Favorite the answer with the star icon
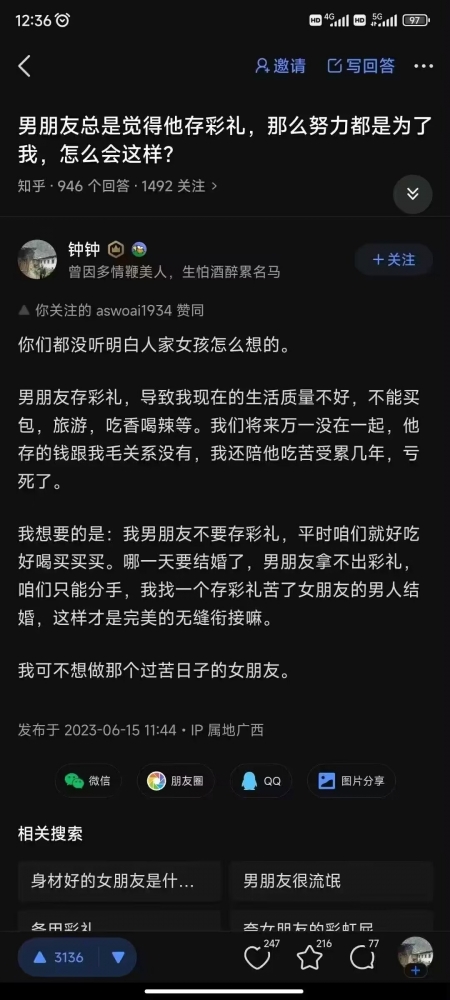The height and width of the screenshot is (1000, 450). point(312,957)
